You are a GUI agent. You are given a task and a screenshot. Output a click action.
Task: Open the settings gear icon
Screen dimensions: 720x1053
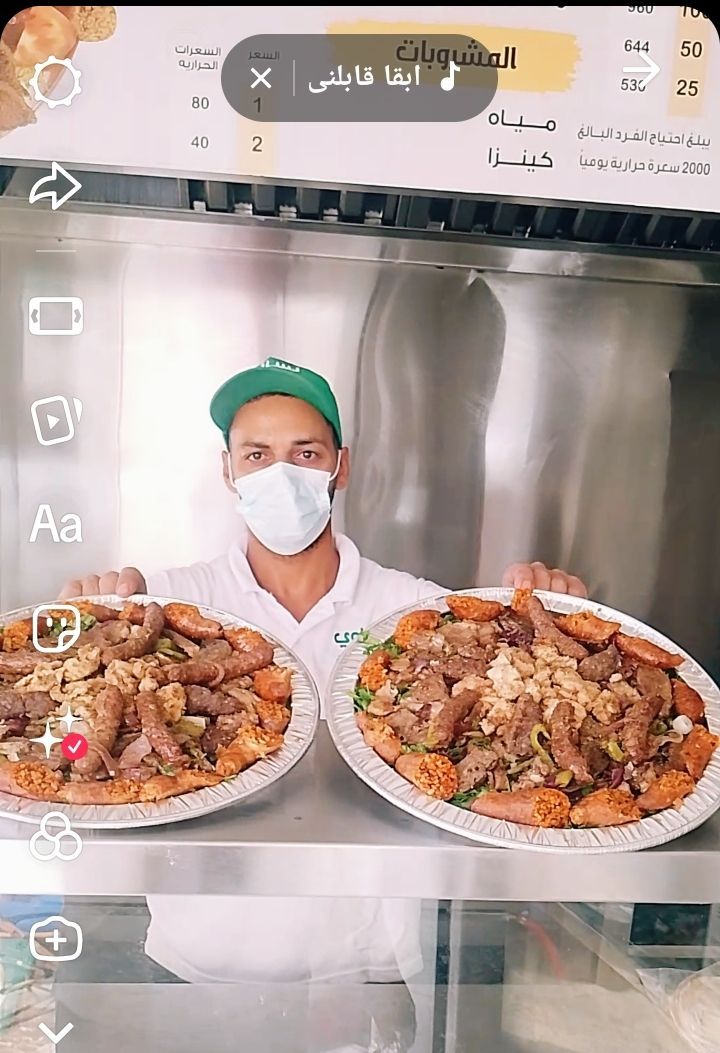(54, 81)
